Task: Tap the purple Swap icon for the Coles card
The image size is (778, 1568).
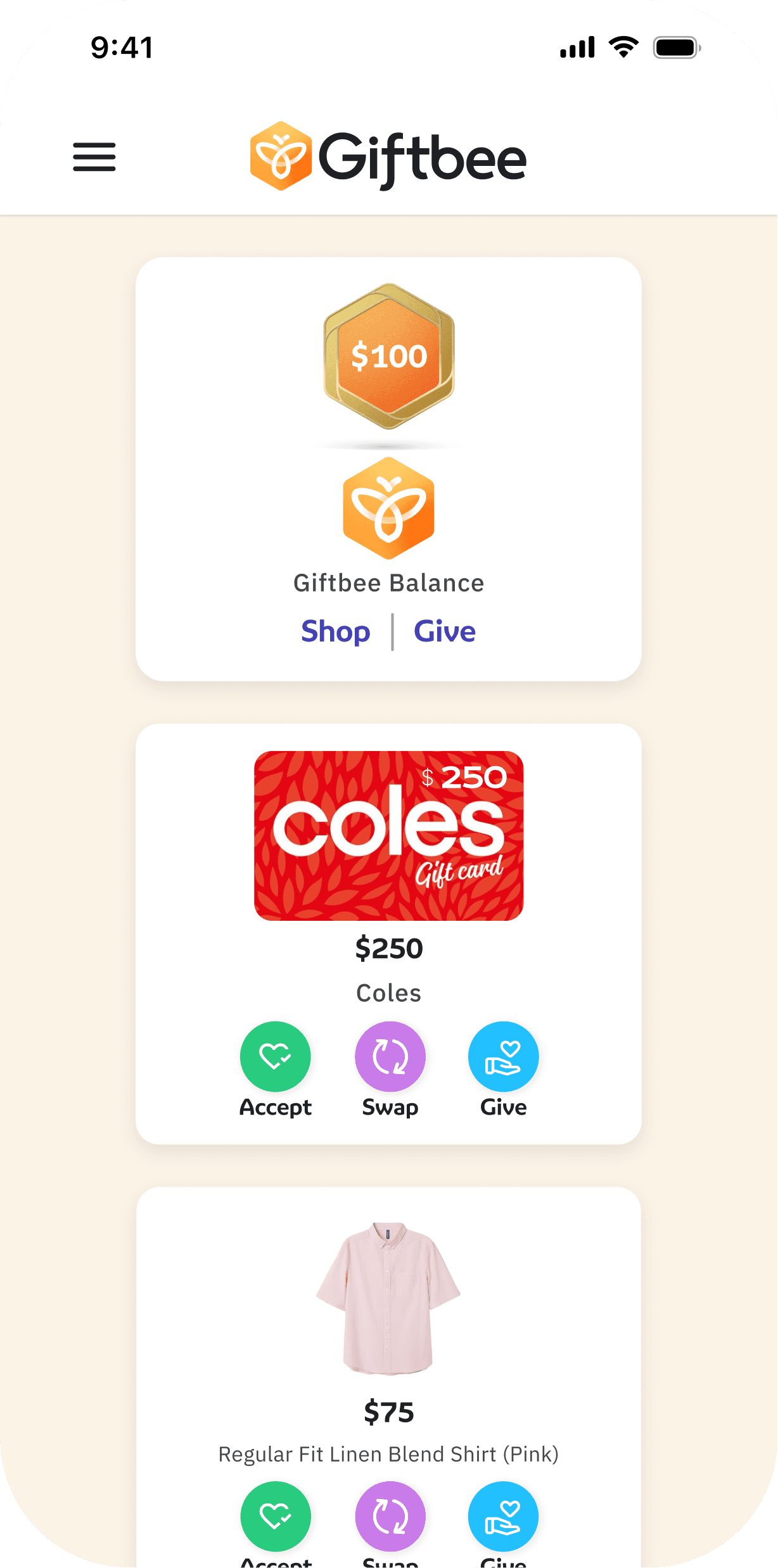Action: click(389, 1056)
